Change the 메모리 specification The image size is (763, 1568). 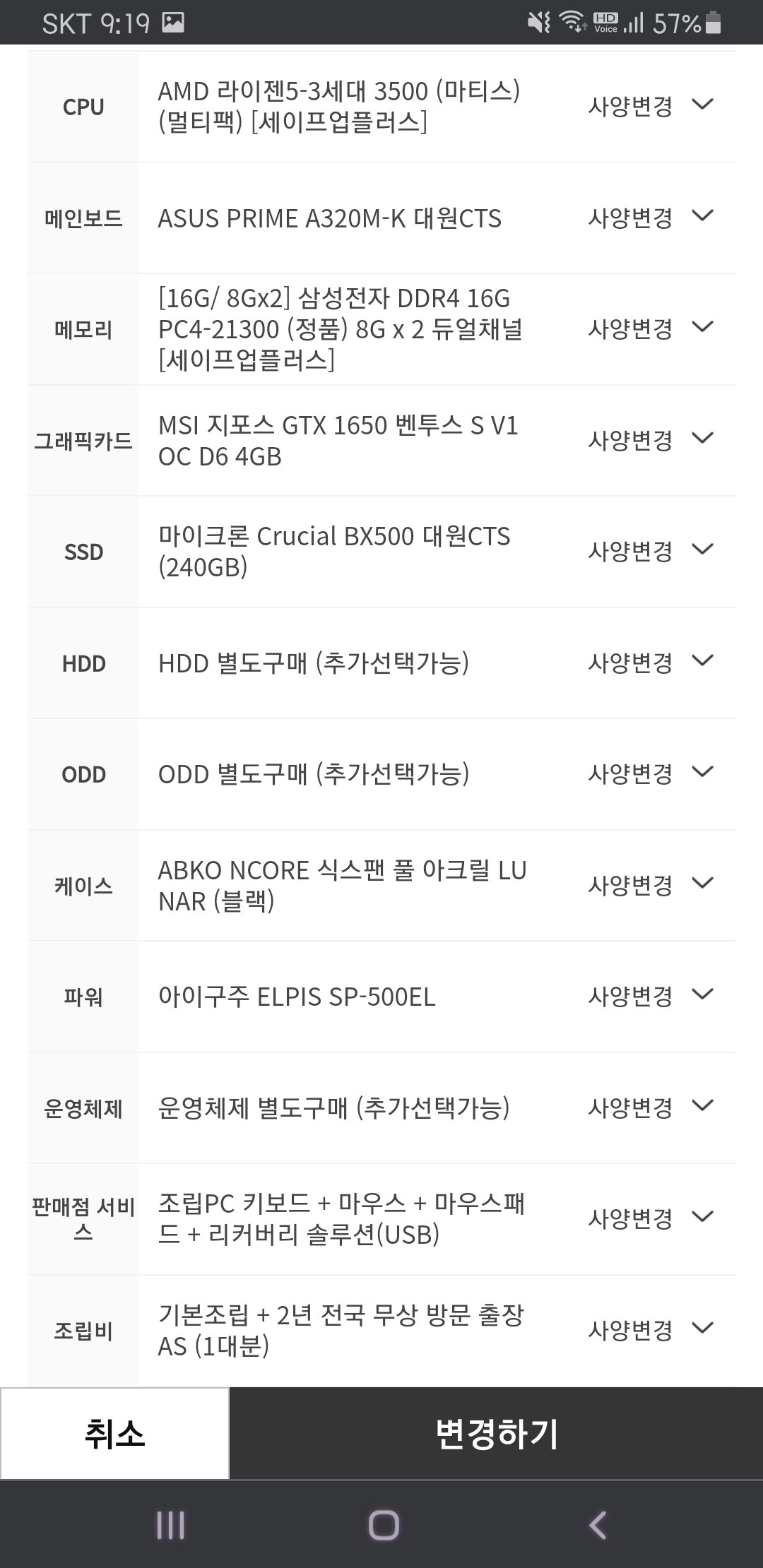coord(650,328)
